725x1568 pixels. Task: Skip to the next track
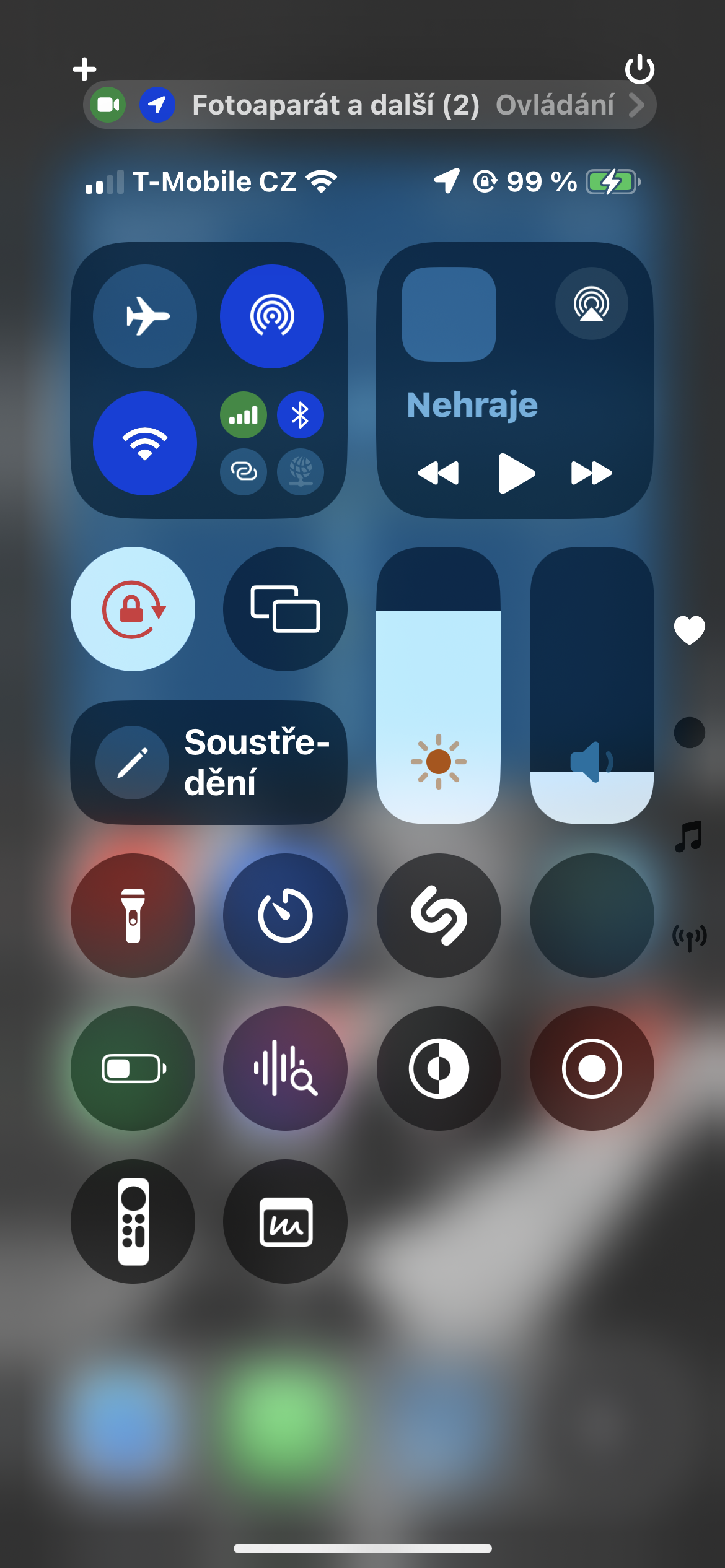[x=591, y=473]
